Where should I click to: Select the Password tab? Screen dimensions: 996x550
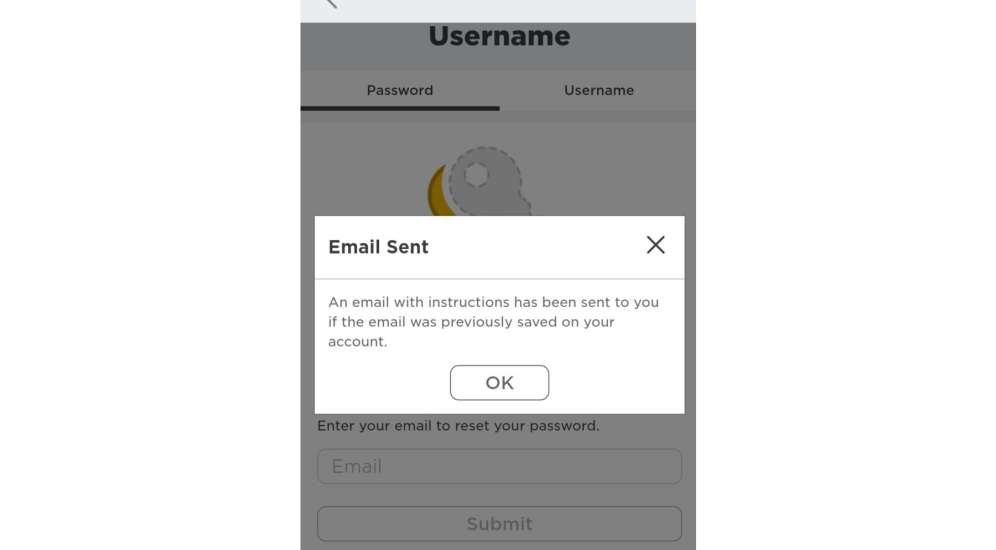click(x=399, y=90)
